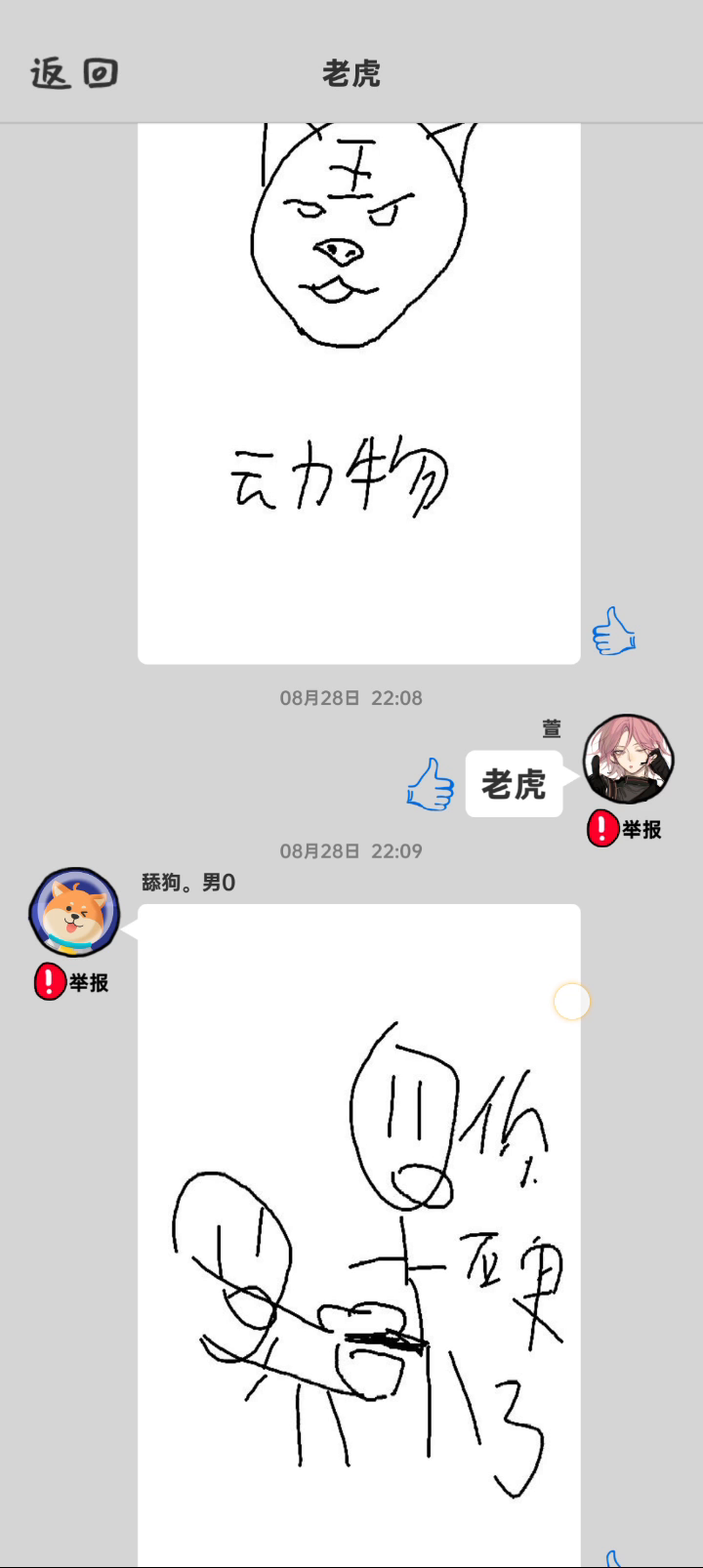Viewport: 703px width, 1568px height.
Task: Report 萱 with the 举报 button
Action: (x=625, y=829)
